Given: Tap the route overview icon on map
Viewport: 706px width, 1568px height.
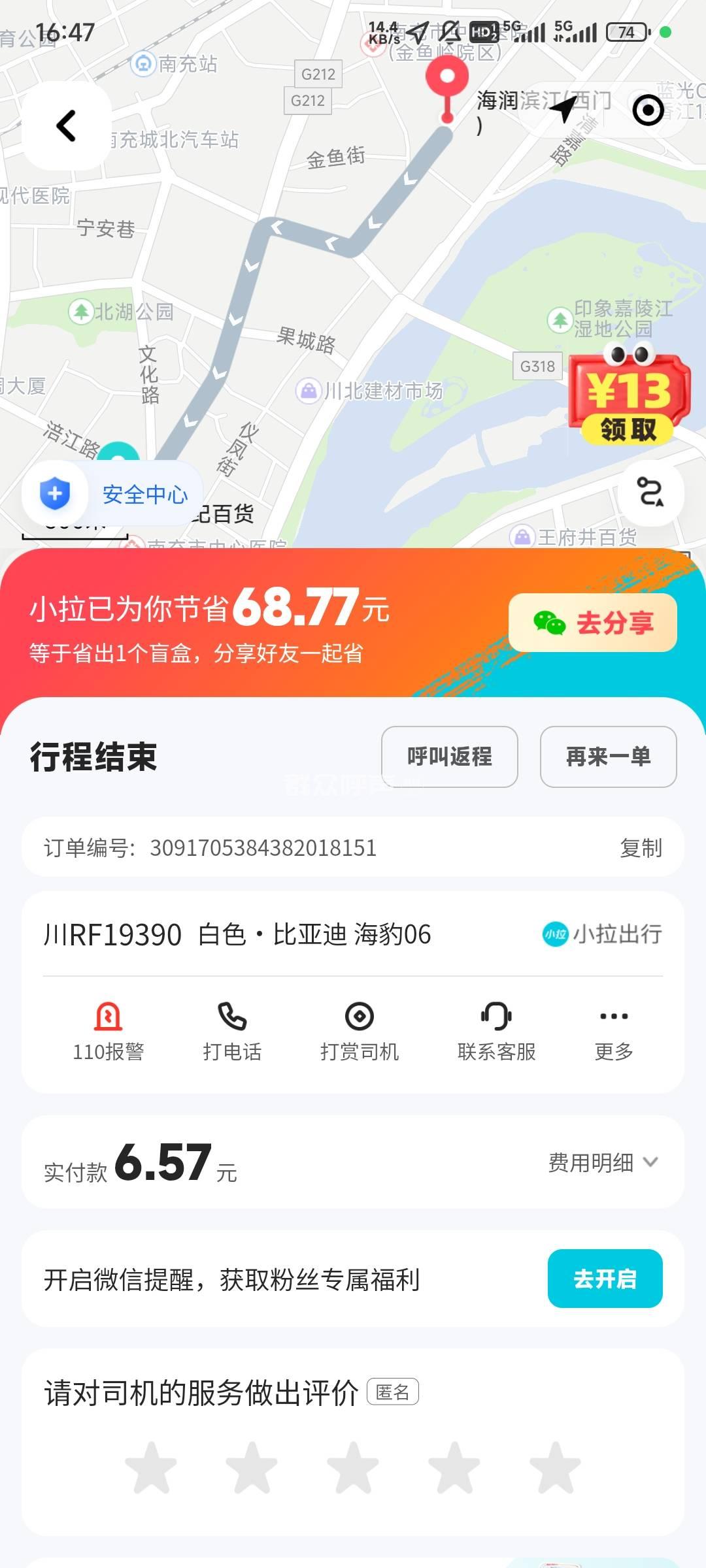Looking at the screenshot, I should click(x=650, y=493).
